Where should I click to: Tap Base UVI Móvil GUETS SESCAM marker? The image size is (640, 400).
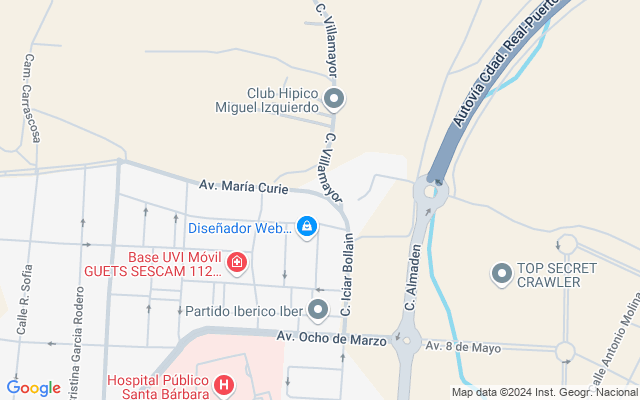pos(237,263)
